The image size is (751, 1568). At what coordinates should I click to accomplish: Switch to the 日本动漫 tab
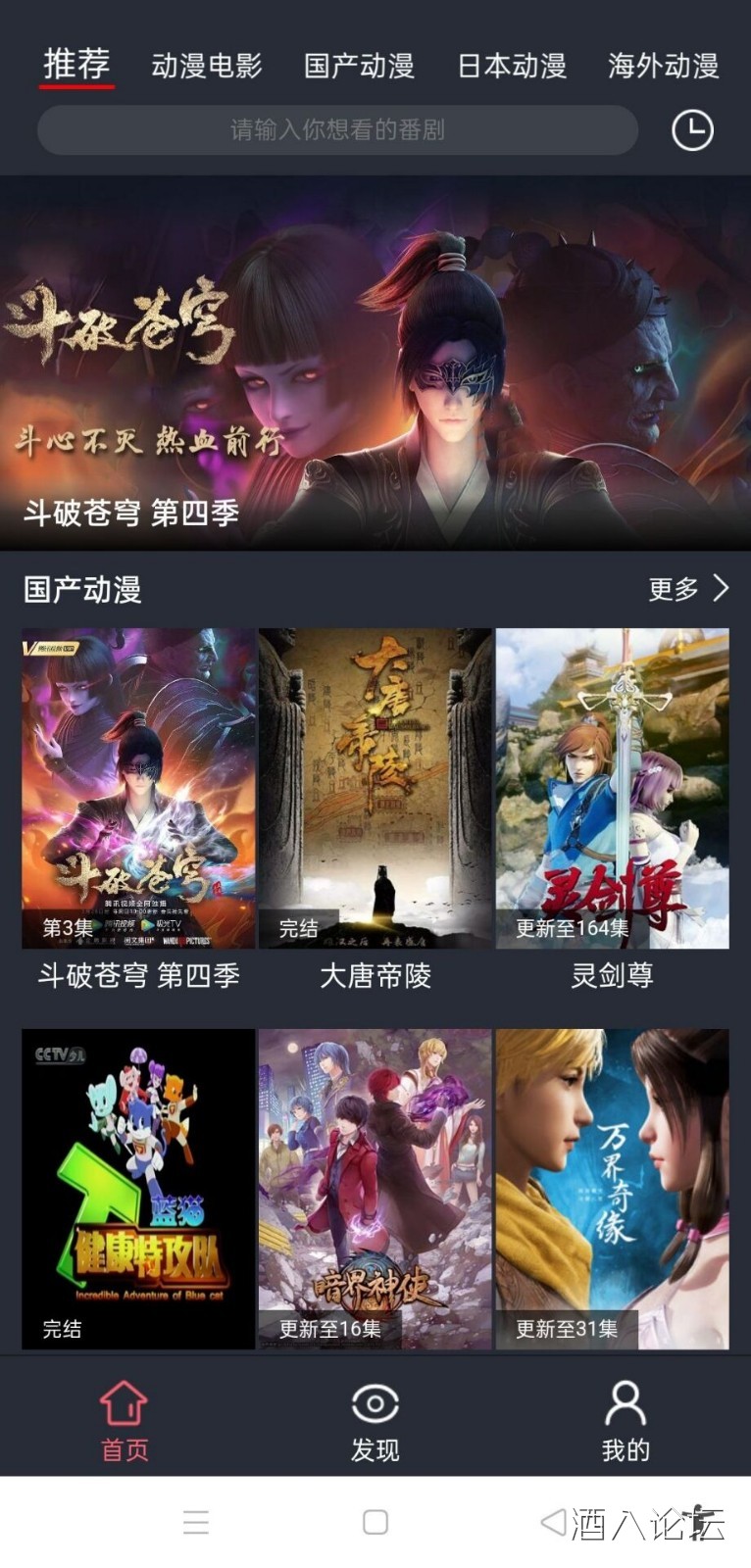[512, 66]
